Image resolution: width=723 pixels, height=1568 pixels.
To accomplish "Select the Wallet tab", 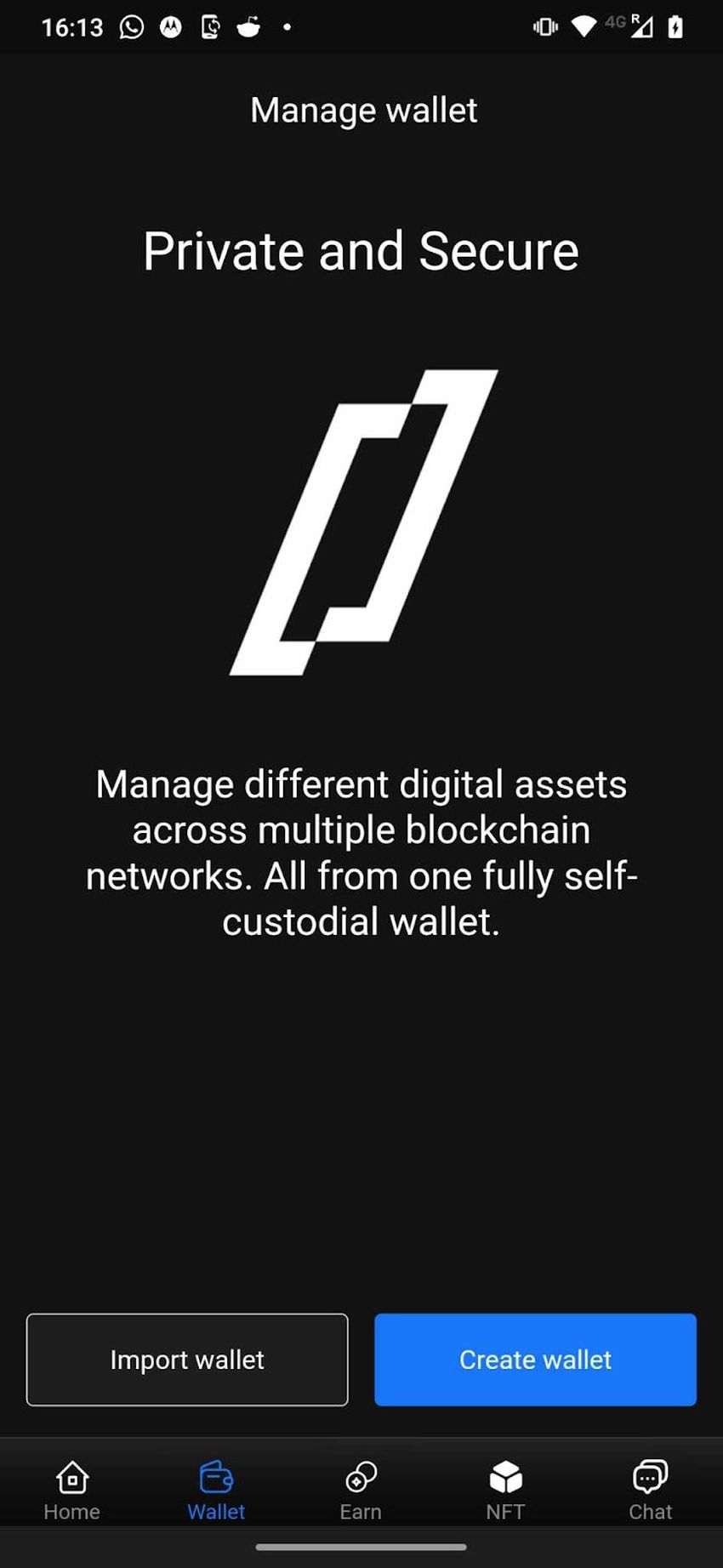I will click(x=216, y=1491).
